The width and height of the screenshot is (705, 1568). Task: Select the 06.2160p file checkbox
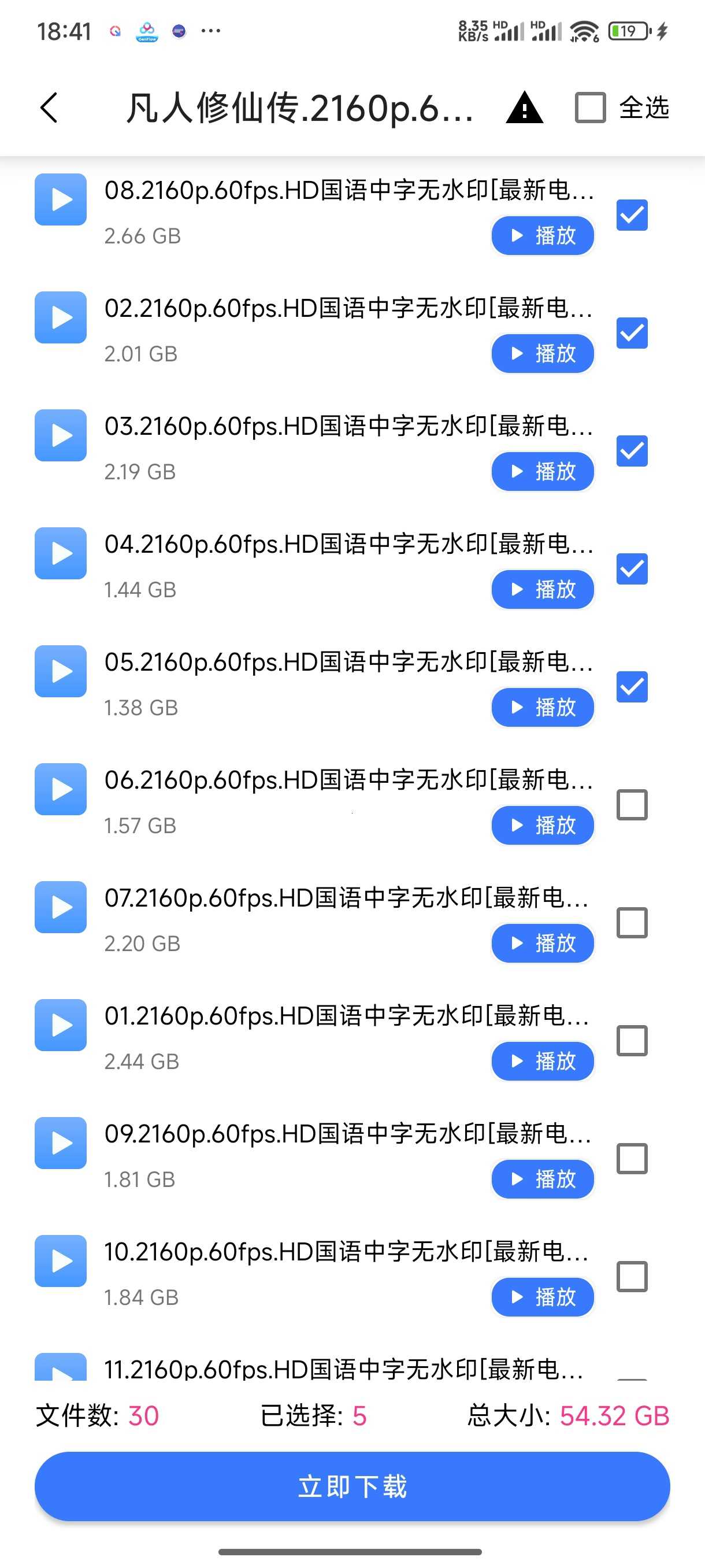pos(632,805)
